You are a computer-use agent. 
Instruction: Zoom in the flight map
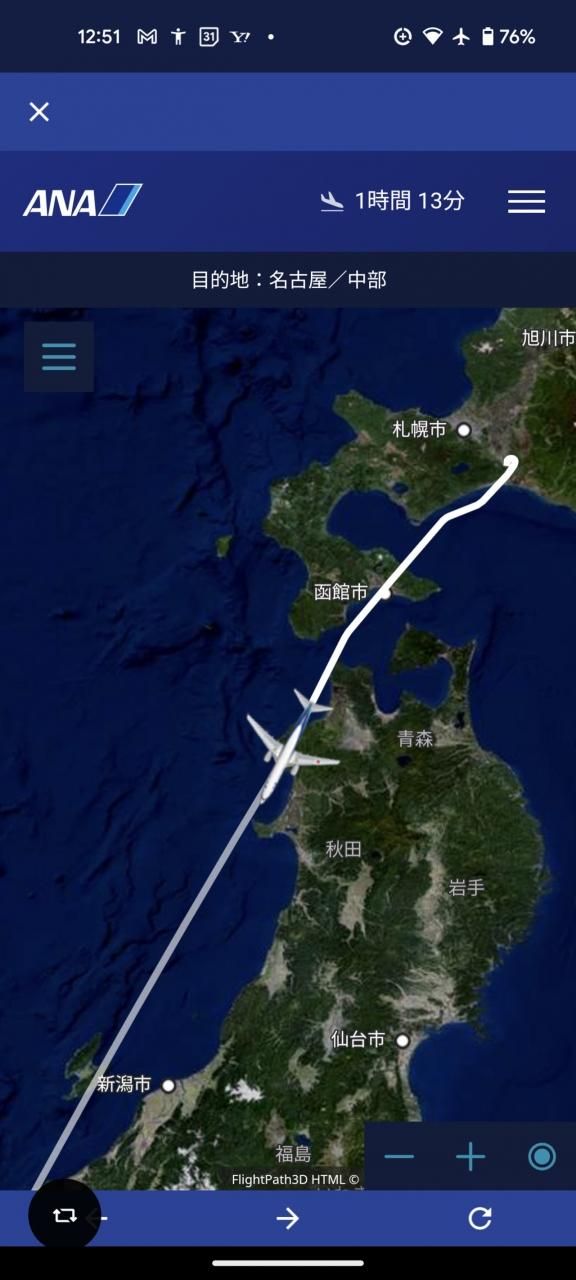pyautogui.click(x=470, y=1157)
